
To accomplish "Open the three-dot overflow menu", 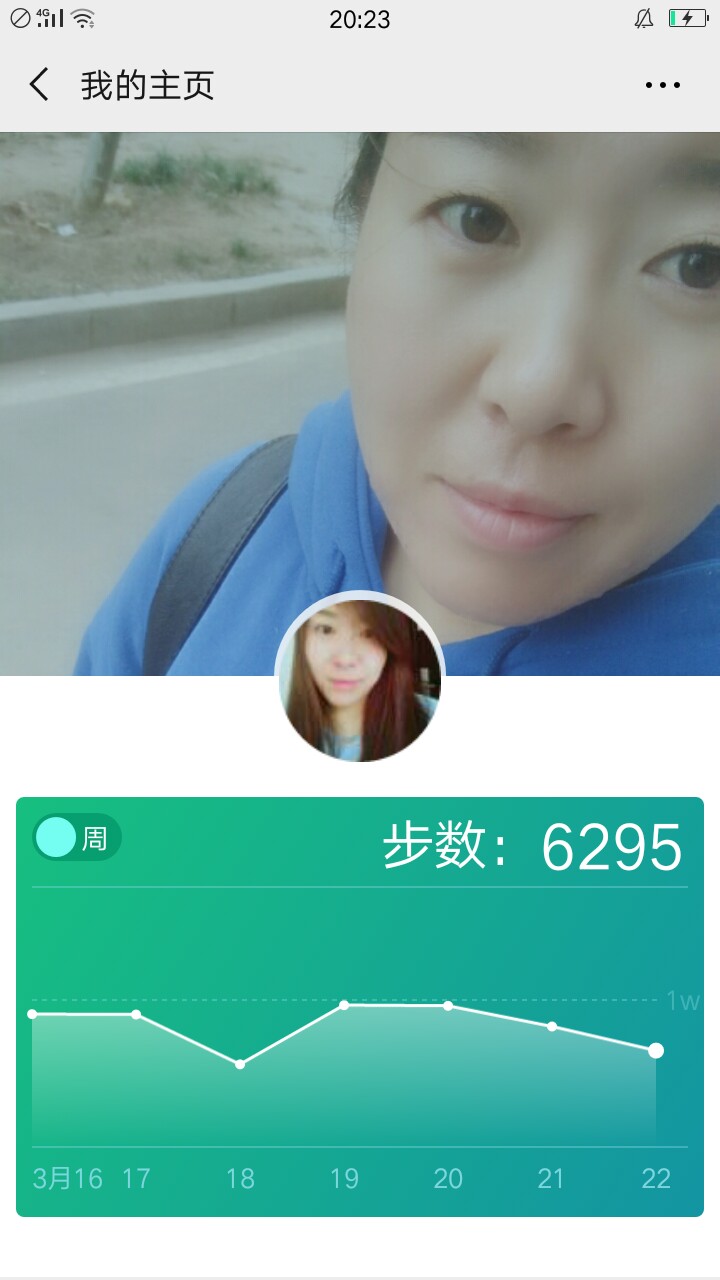I will point(663,86).
